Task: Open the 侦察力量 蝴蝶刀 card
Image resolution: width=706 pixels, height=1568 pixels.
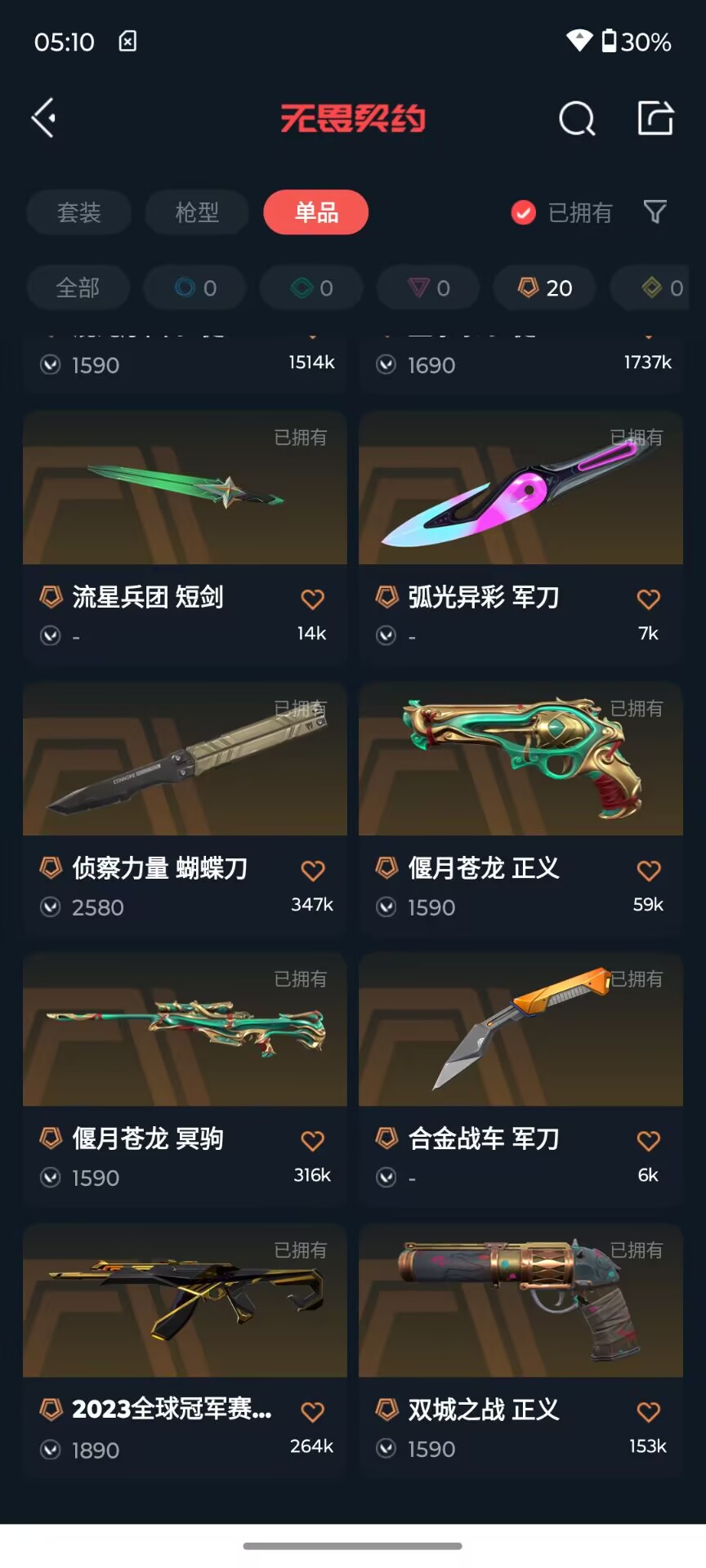Action: (185, 805)
